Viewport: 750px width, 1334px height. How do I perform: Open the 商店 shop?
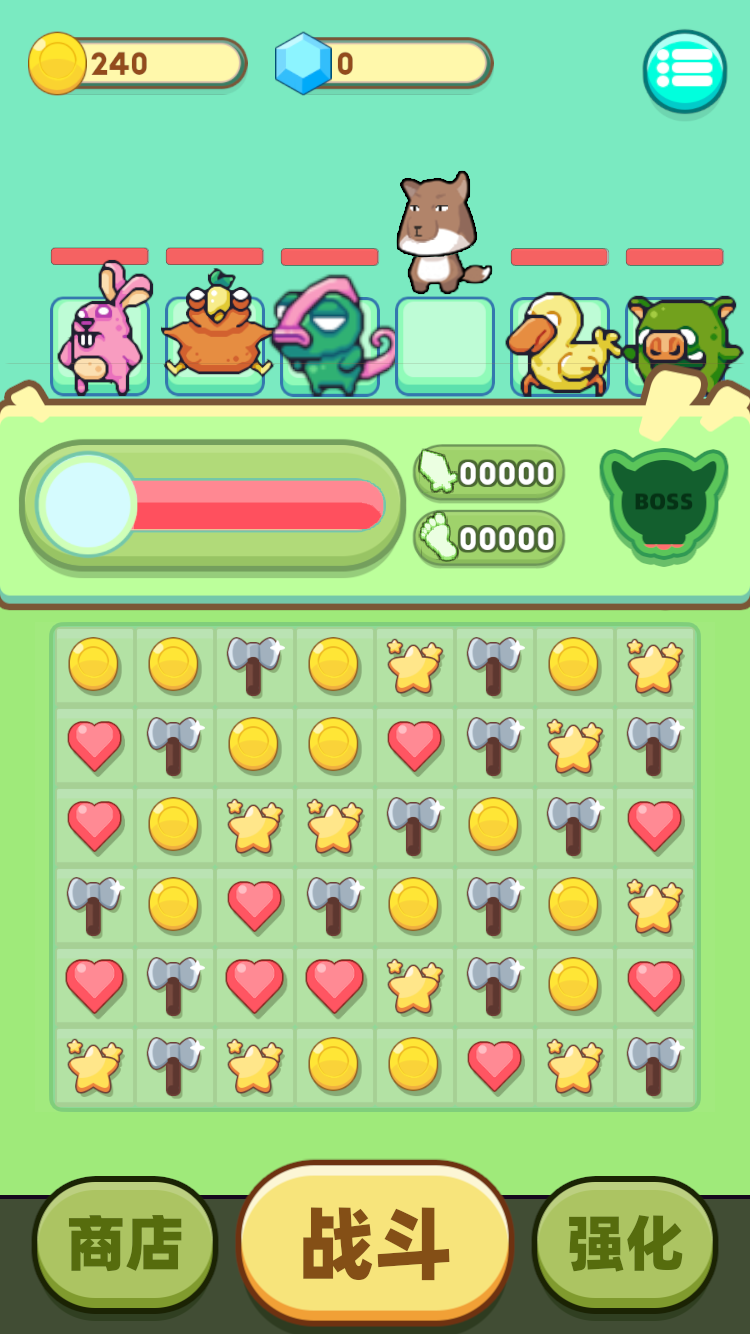(x=125, y=1244)
